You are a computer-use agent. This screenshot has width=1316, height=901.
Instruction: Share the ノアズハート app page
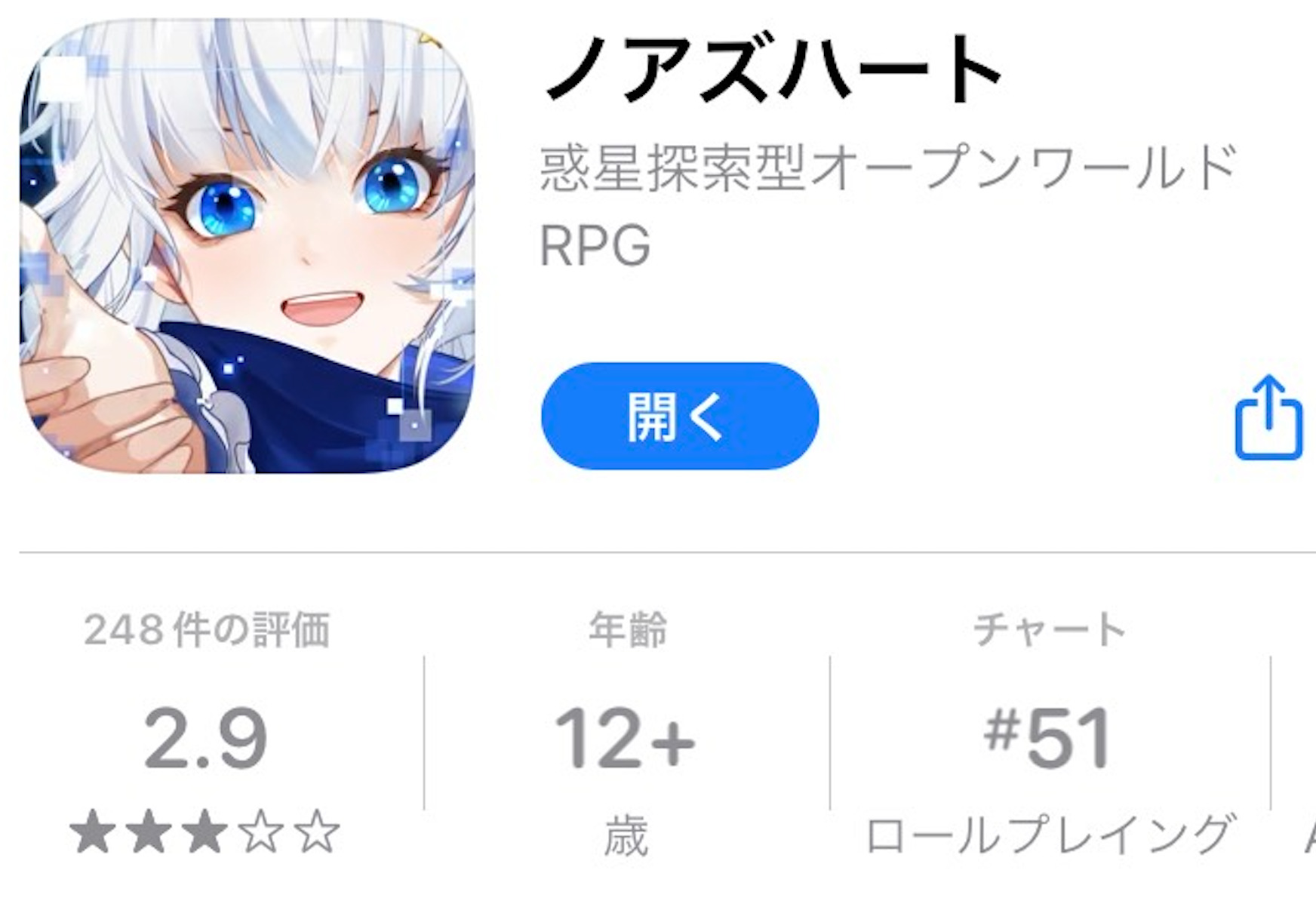point(1268,417)
